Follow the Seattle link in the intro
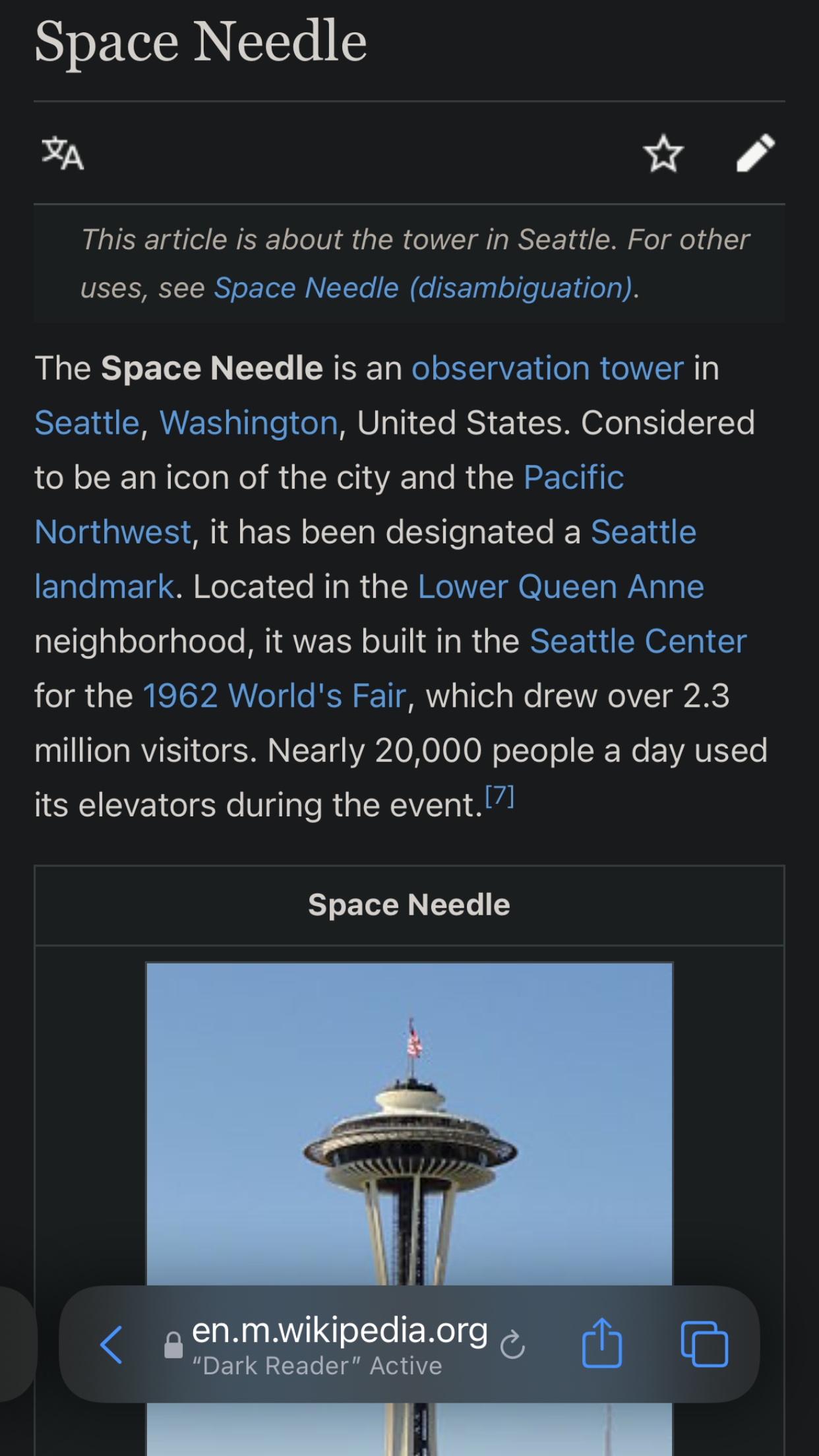The height and width of the screenshot is (1456, 819). (x=87, y=423)
